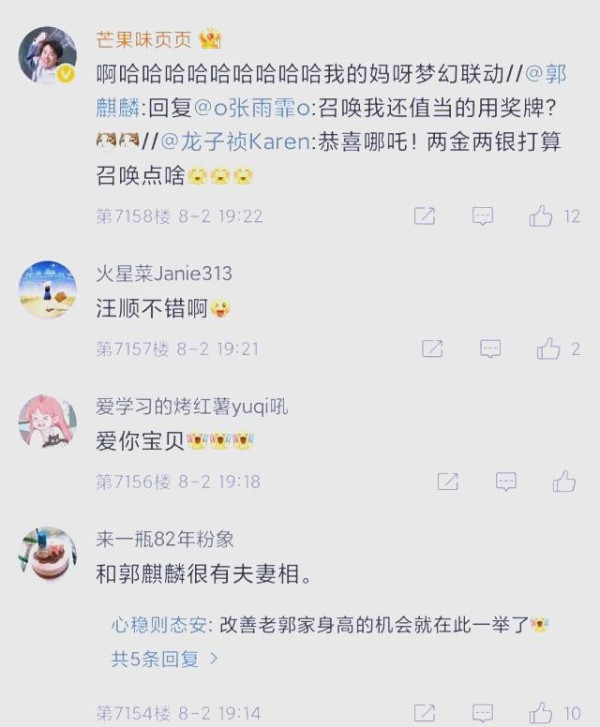Reply to 芒果味页页's comment
The width and height of the screenshot is (600, 727).
pyautogui.click(x=483, y=216)
